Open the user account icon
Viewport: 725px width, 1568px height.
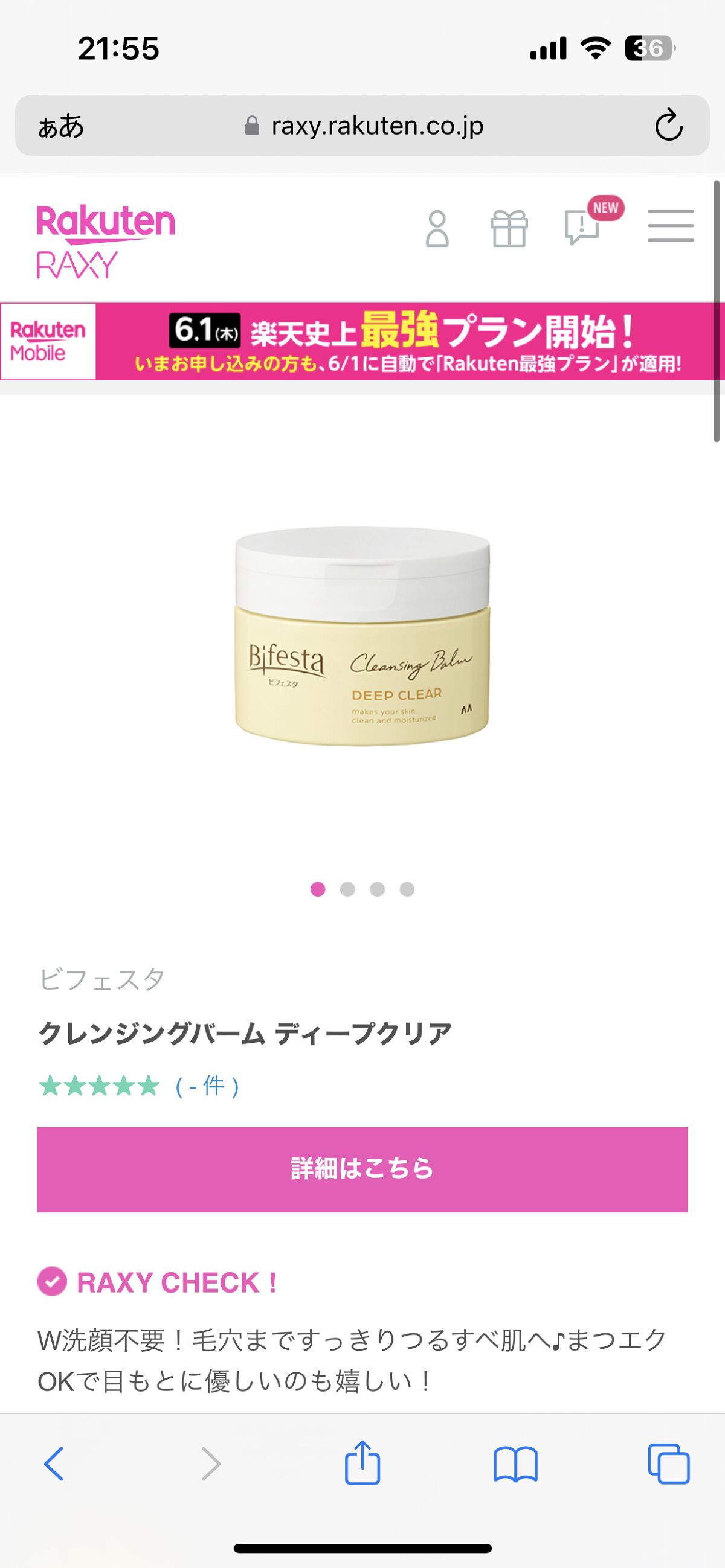pos(437,228)
